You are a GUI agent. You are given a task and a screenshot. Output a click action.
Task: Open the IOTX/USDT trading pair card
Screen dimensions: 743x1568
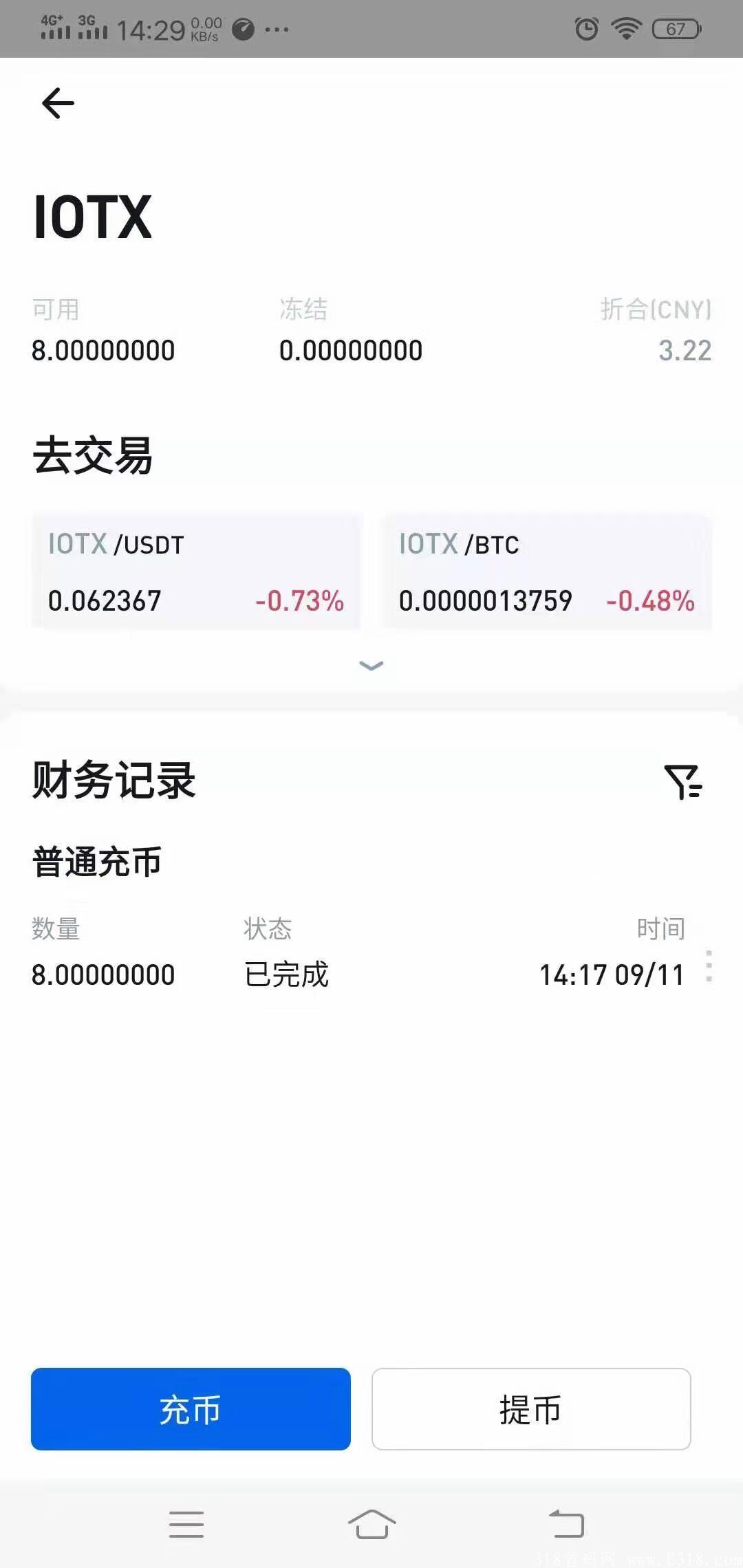197,572
